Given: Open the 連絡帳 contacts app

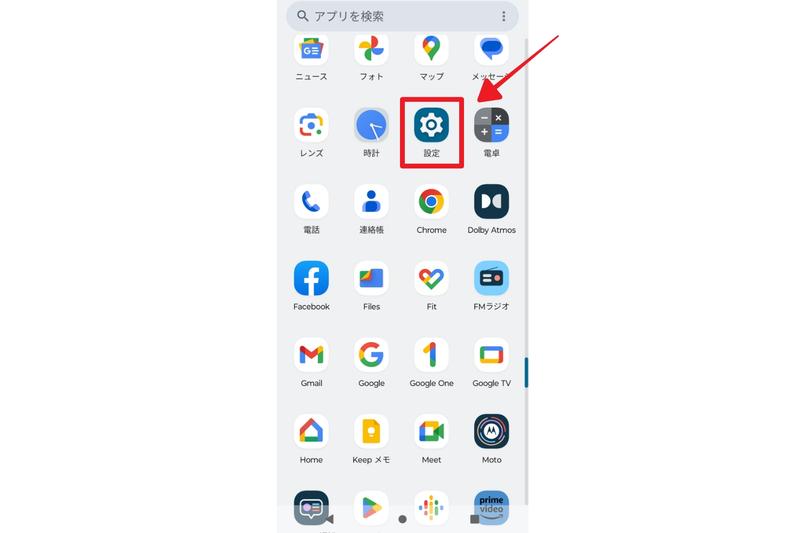Looking at the screenshot, I should (x=371, y=202).
